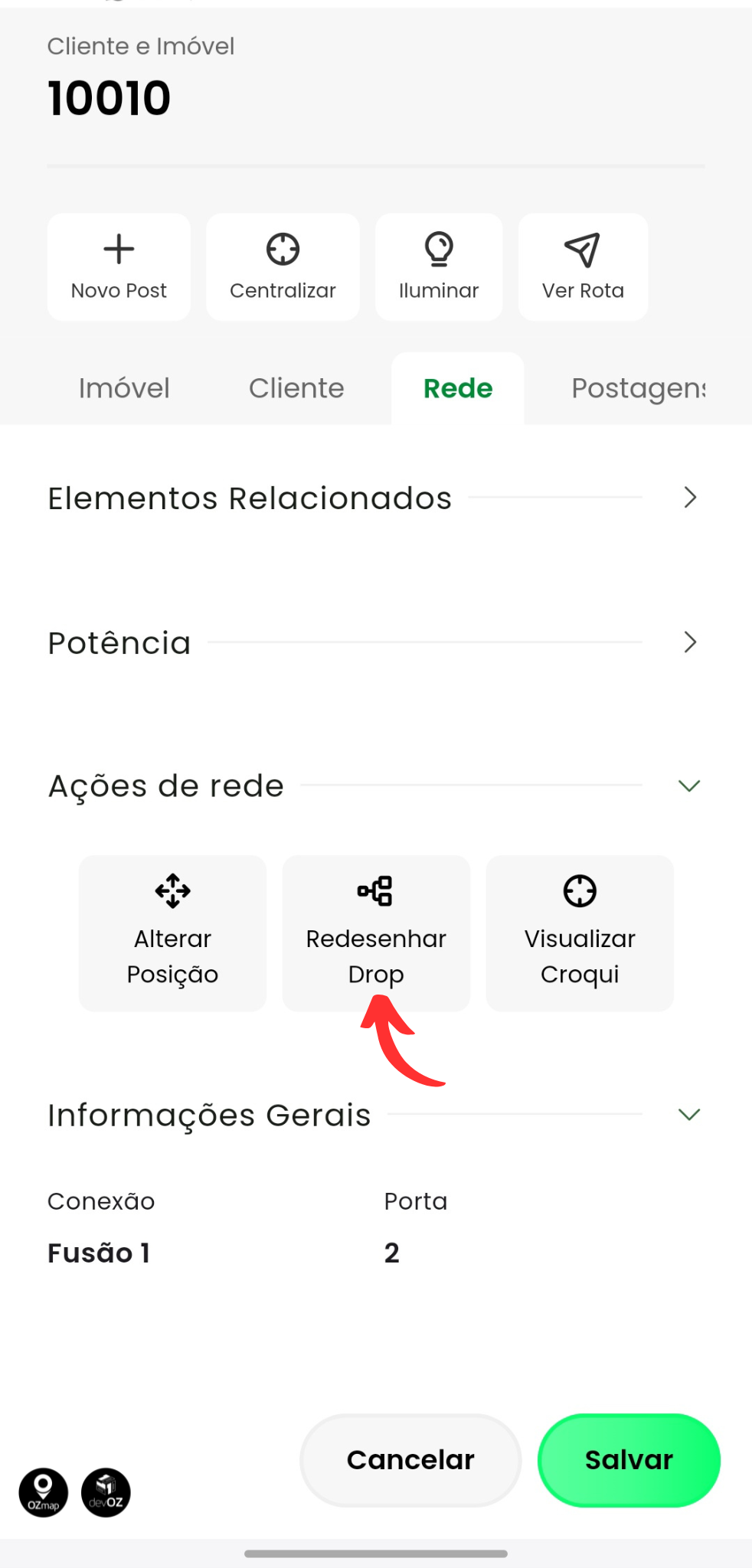Collapse the Informações Gerais section

point(689,1115)
